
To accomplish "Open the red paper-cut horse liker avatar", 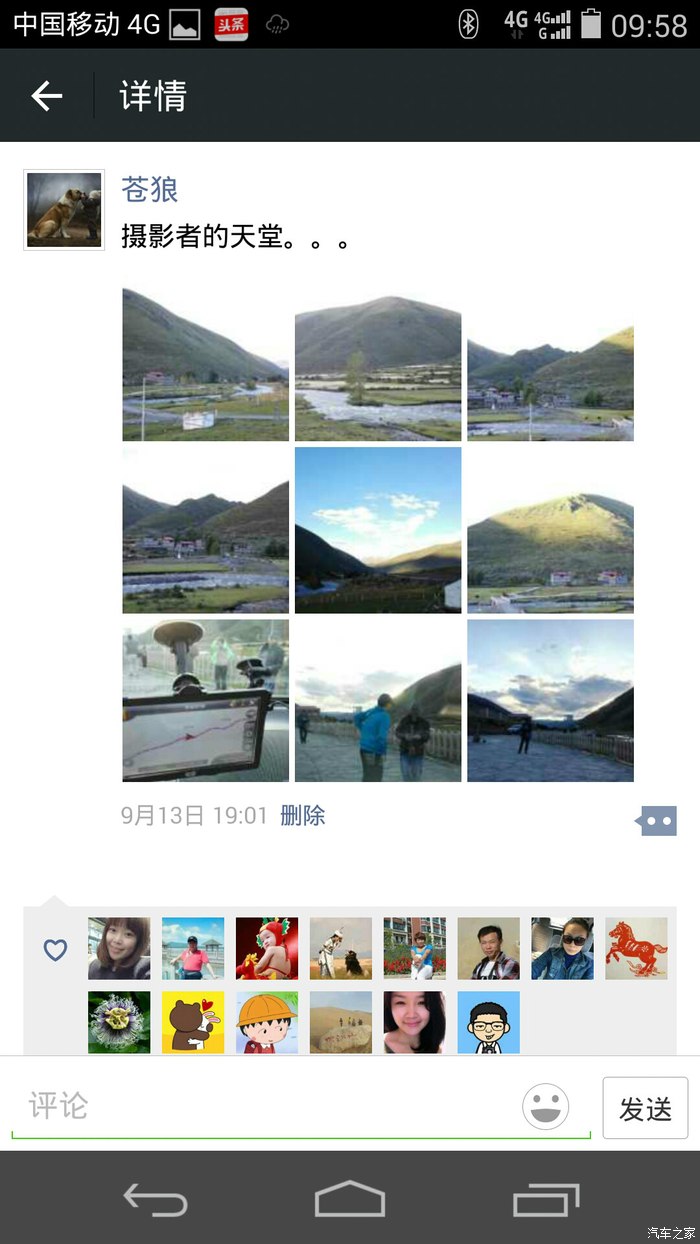I will click(636, 948).
